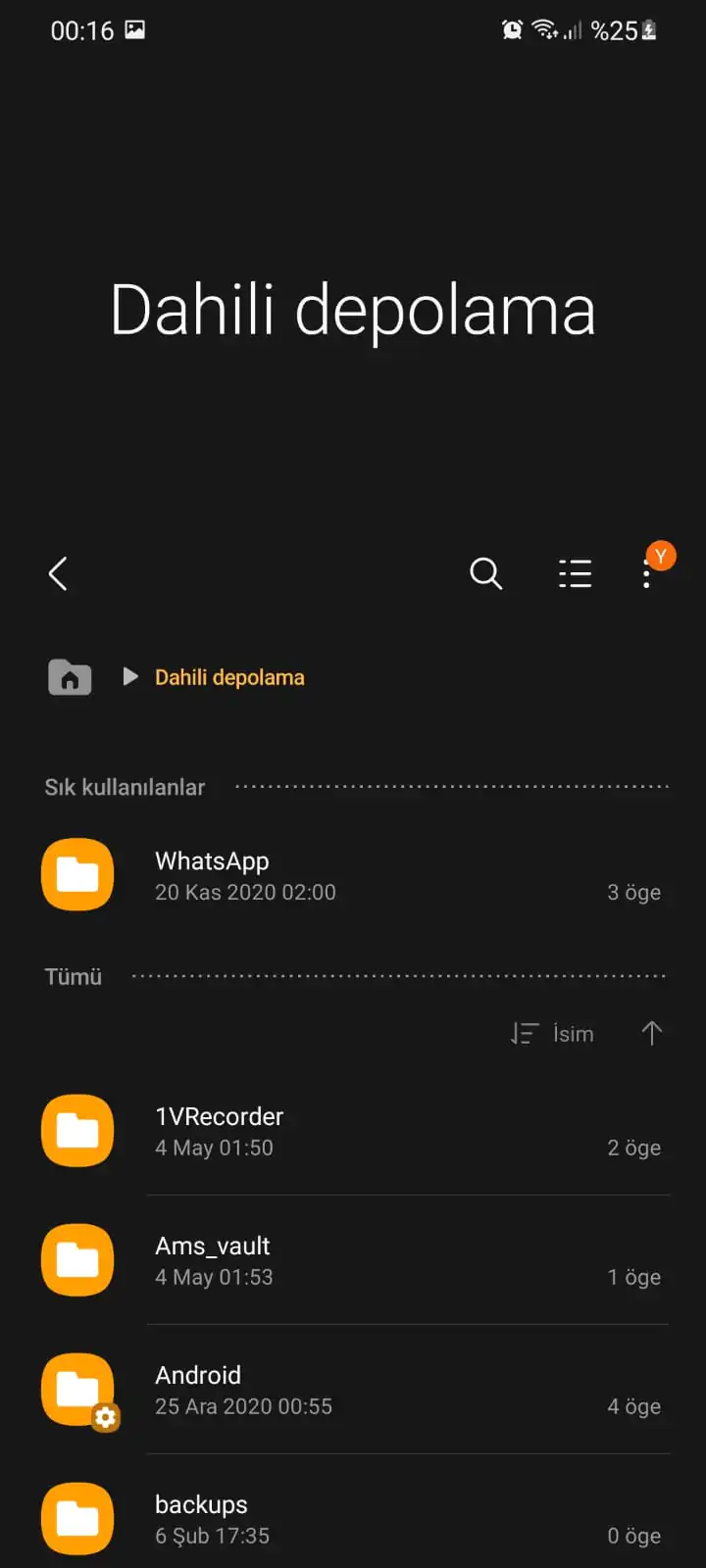Open the WhatsApp folder
This screenshot has height=1568, width=706.
point(353,875)
